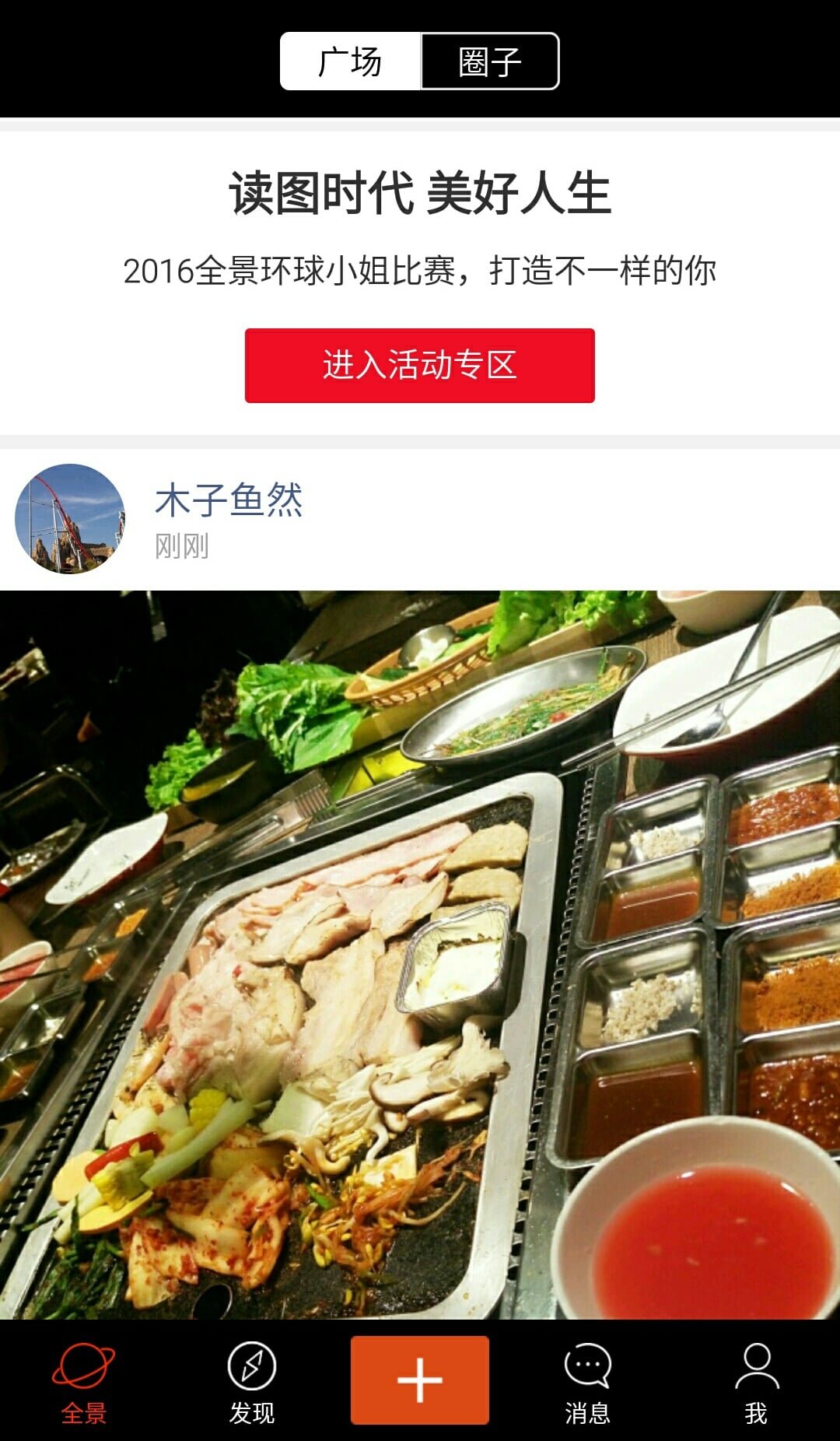Switch to the 圈子 tab
The width and height of the screenshot is (840, 1441).
point(490,59)
